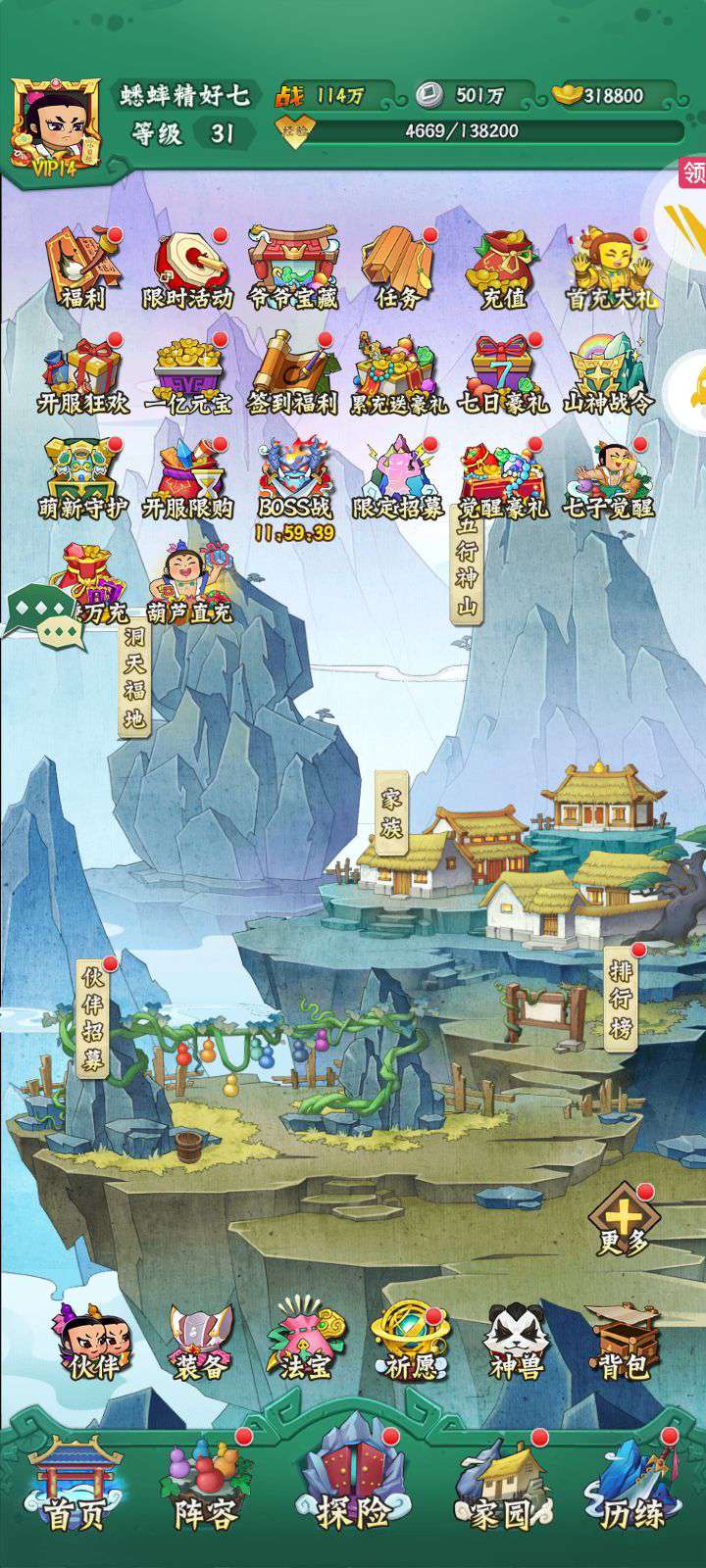Open the 背包 backpack
706x1568 pixels.
pos(624,1341)
